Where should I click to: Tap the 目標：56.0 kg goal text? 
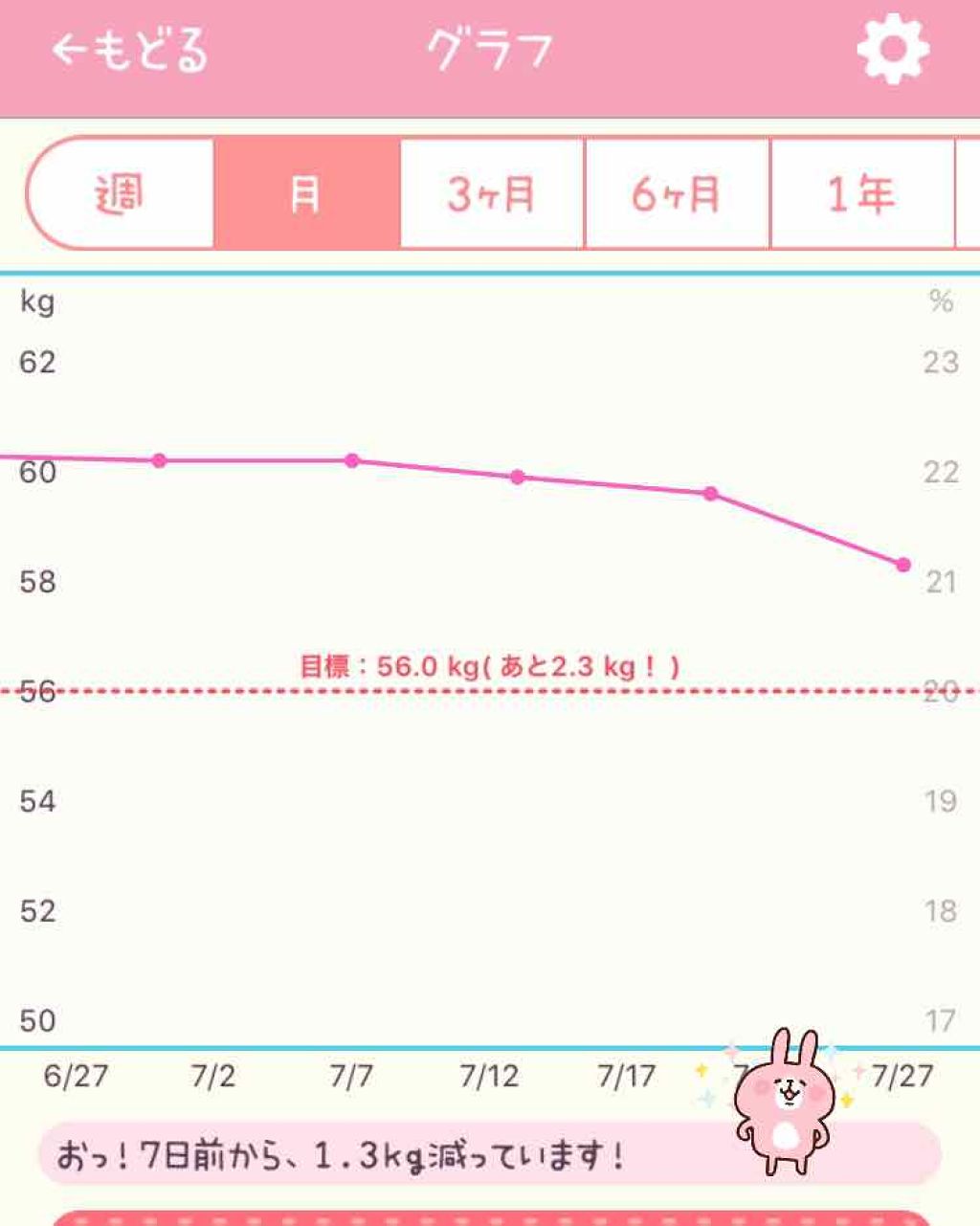pos(490,666)
